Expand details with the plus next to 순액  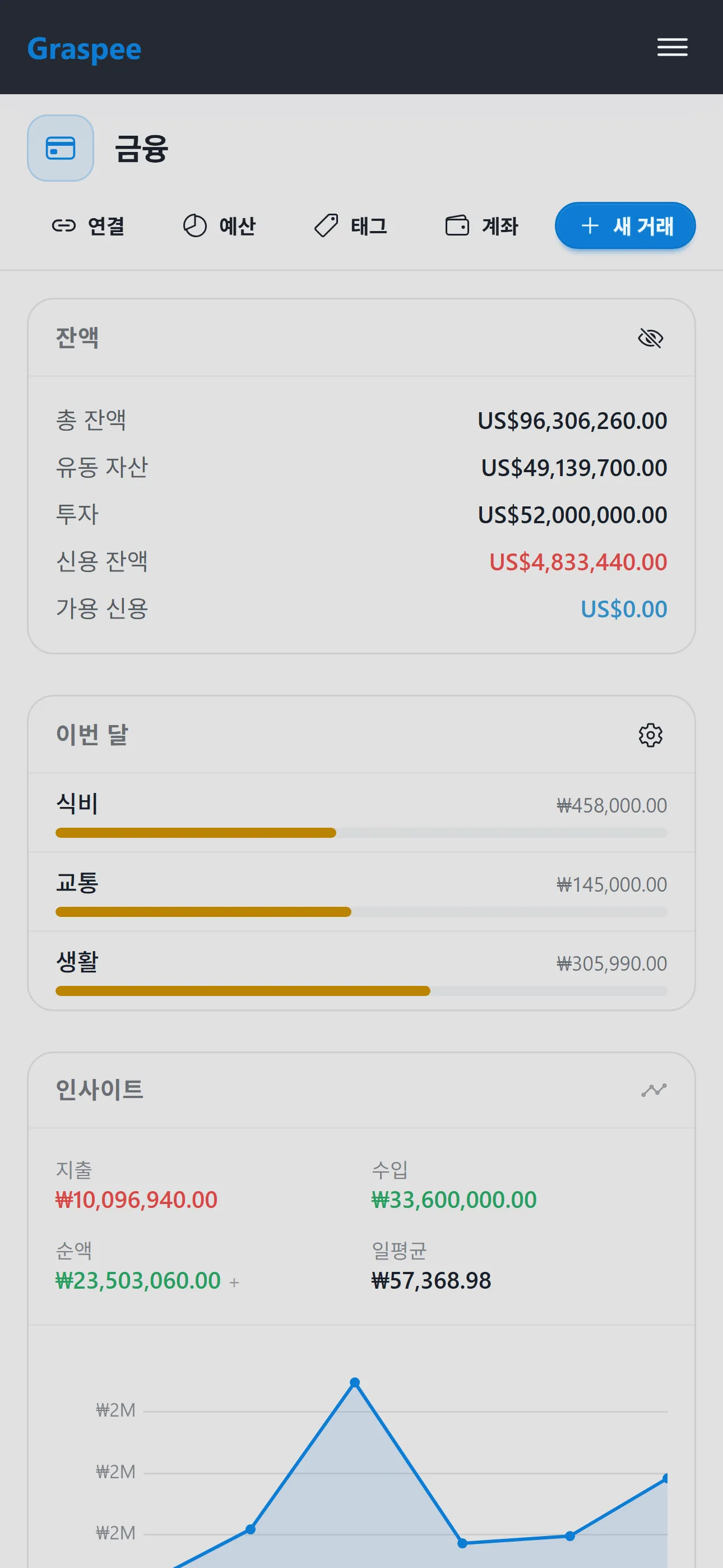[x=235, y=1281]
